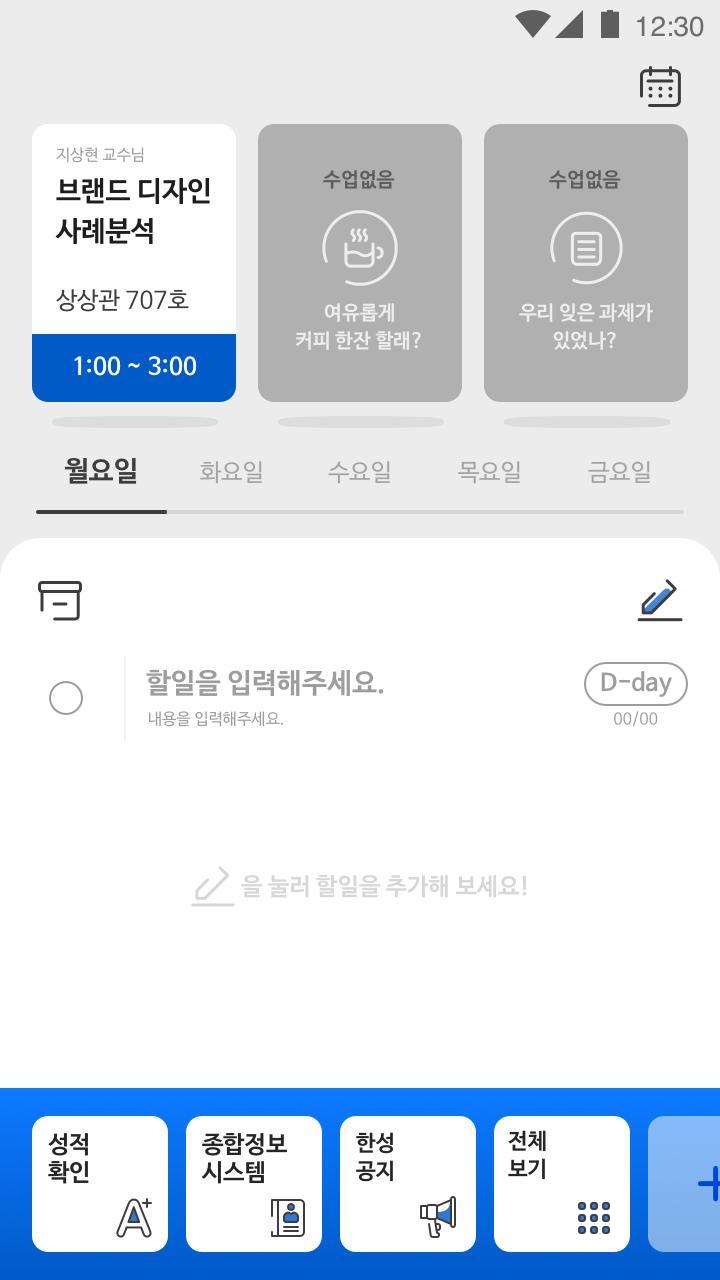
Task: Open the 브랜드 디자인 사례분석 class card
Action: (x=133, y=230)
